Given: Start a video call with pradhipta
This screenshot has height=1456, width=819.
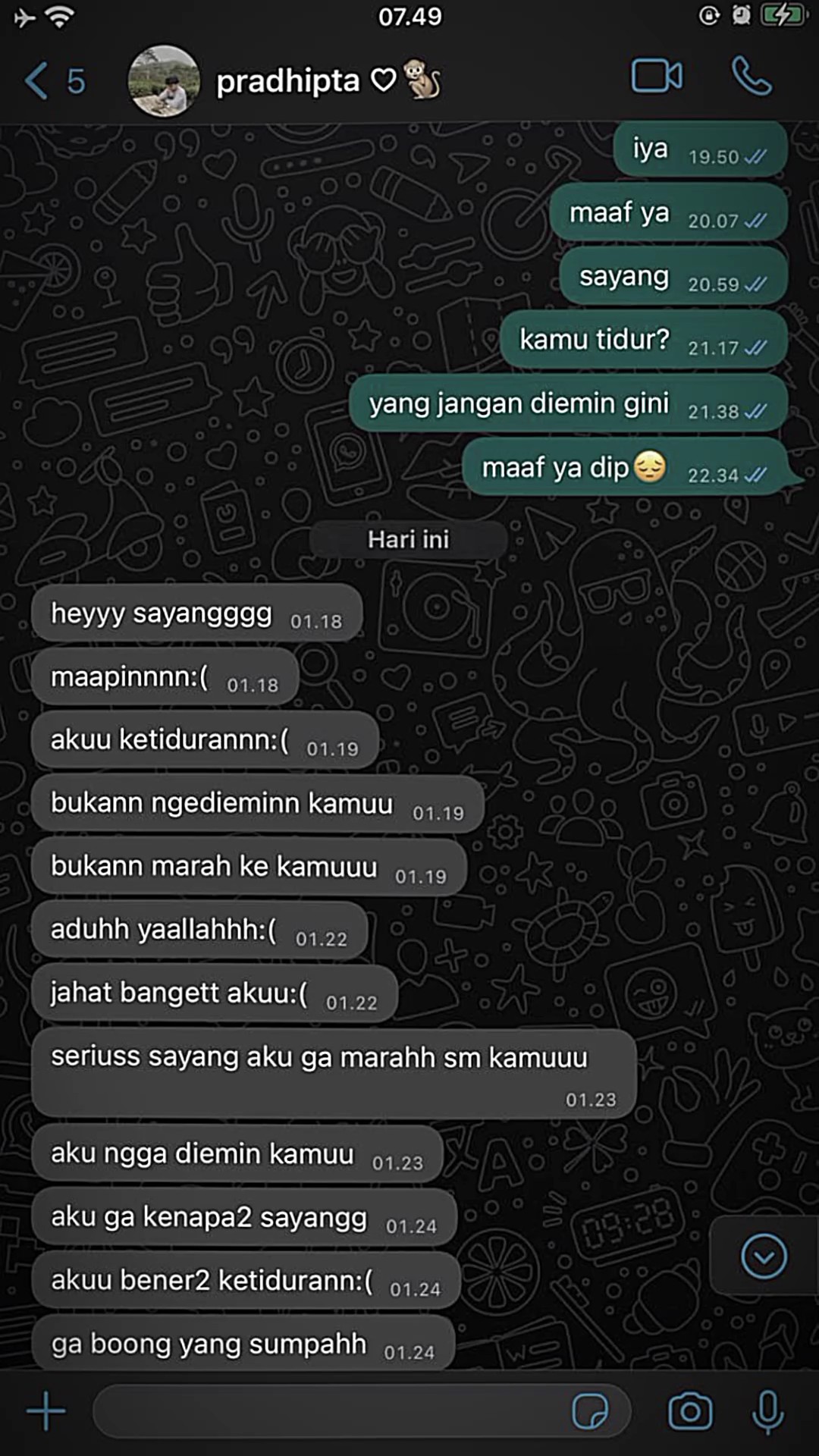Looking at the screenshot, I should 657,76.
